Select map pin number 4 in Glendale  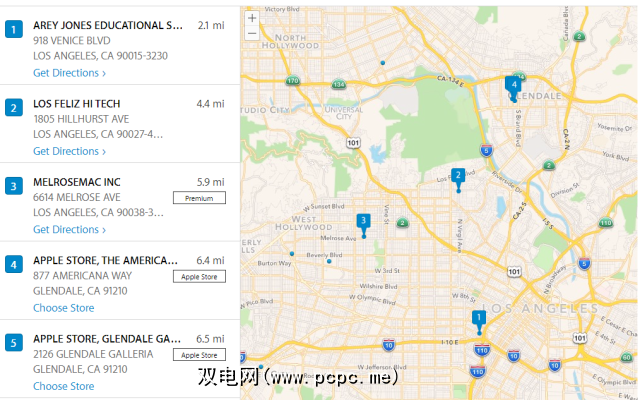(x=513, y=85)
